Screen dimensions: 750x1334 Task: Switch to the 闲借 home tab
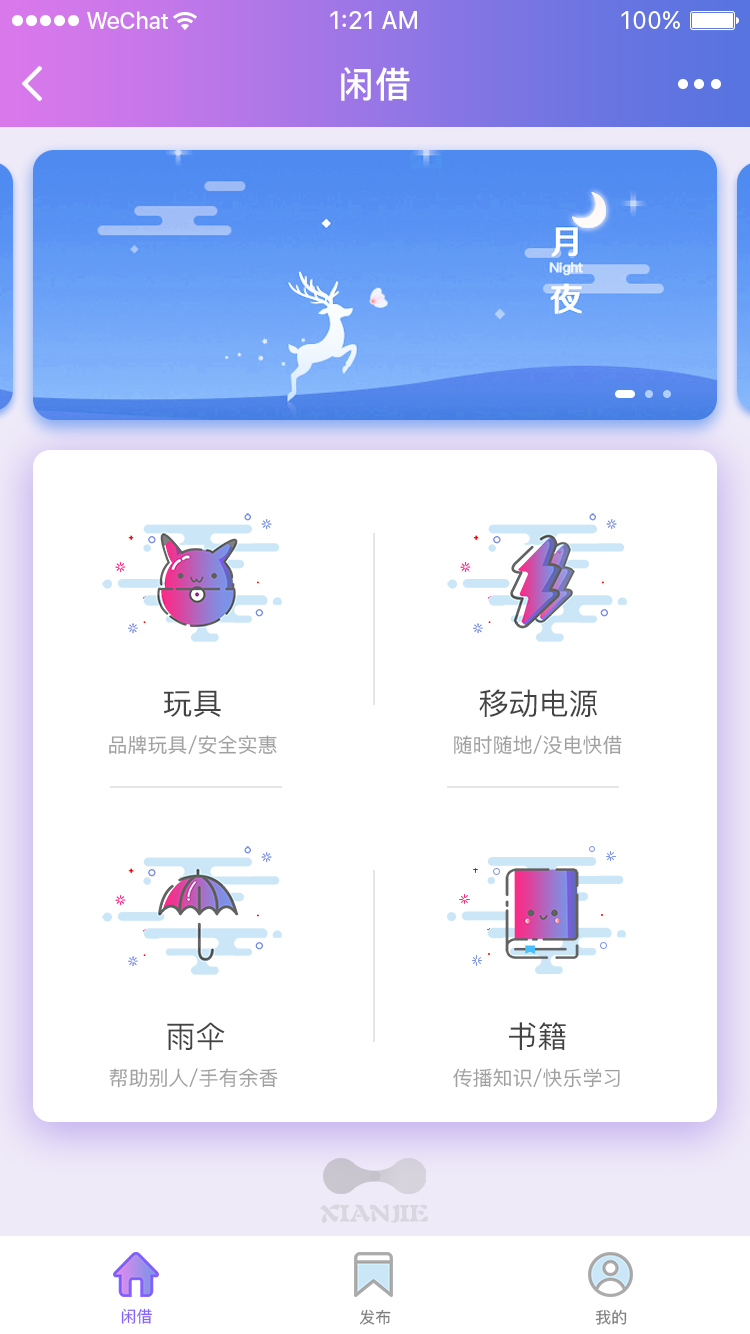point(136,1288)
